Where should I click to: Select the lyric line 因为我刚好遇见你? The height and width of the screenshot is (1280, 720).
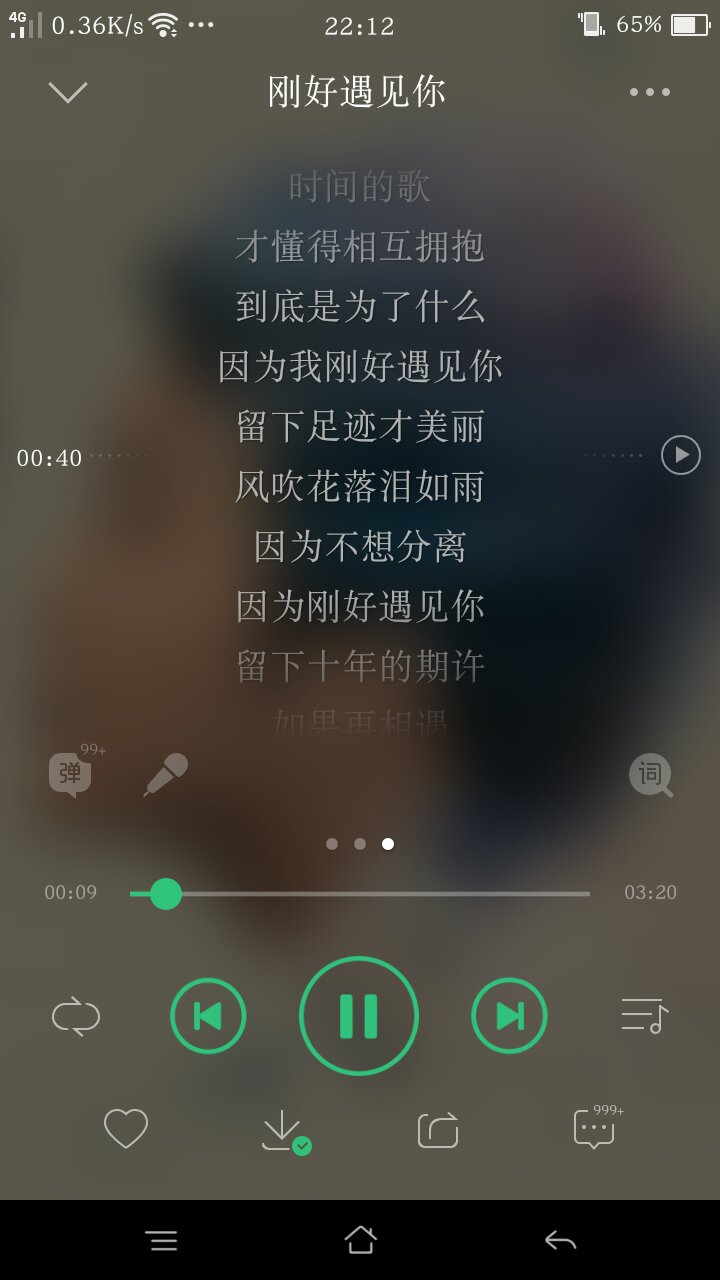tap(360, 367)
